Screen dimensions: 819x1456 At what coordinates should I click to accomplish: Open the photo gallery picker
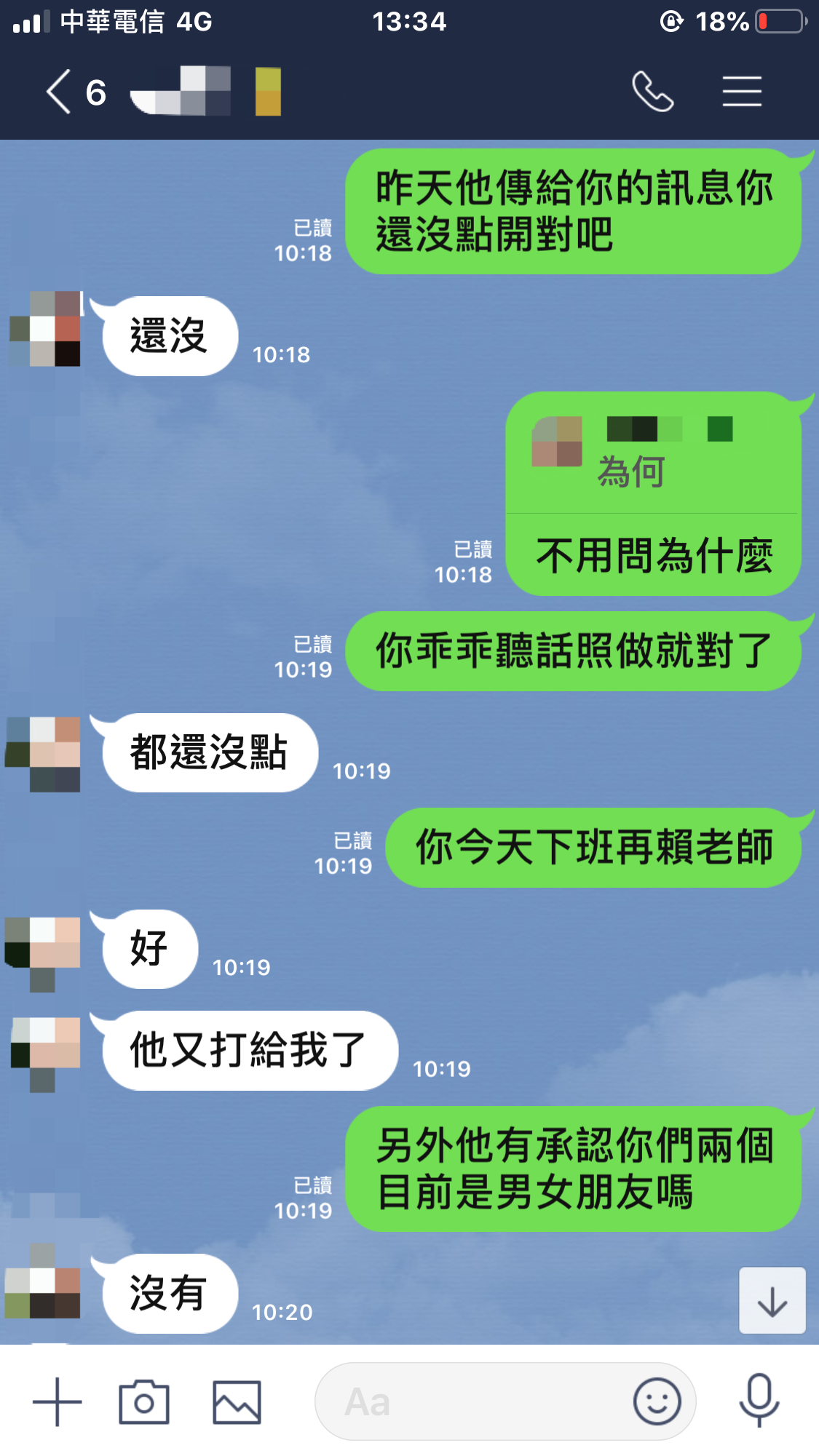pyautogui.click(x=237, y=1401)
